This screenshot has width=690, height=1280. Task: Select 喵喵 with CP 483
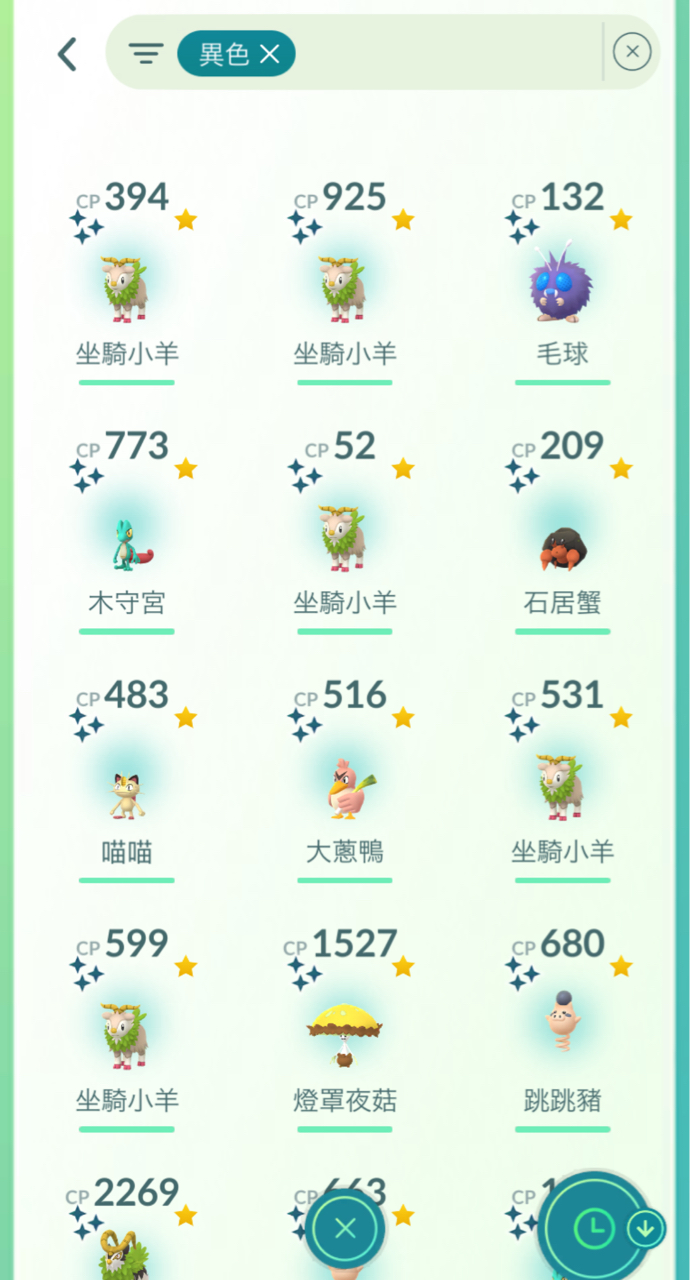(x=126, y=790)
